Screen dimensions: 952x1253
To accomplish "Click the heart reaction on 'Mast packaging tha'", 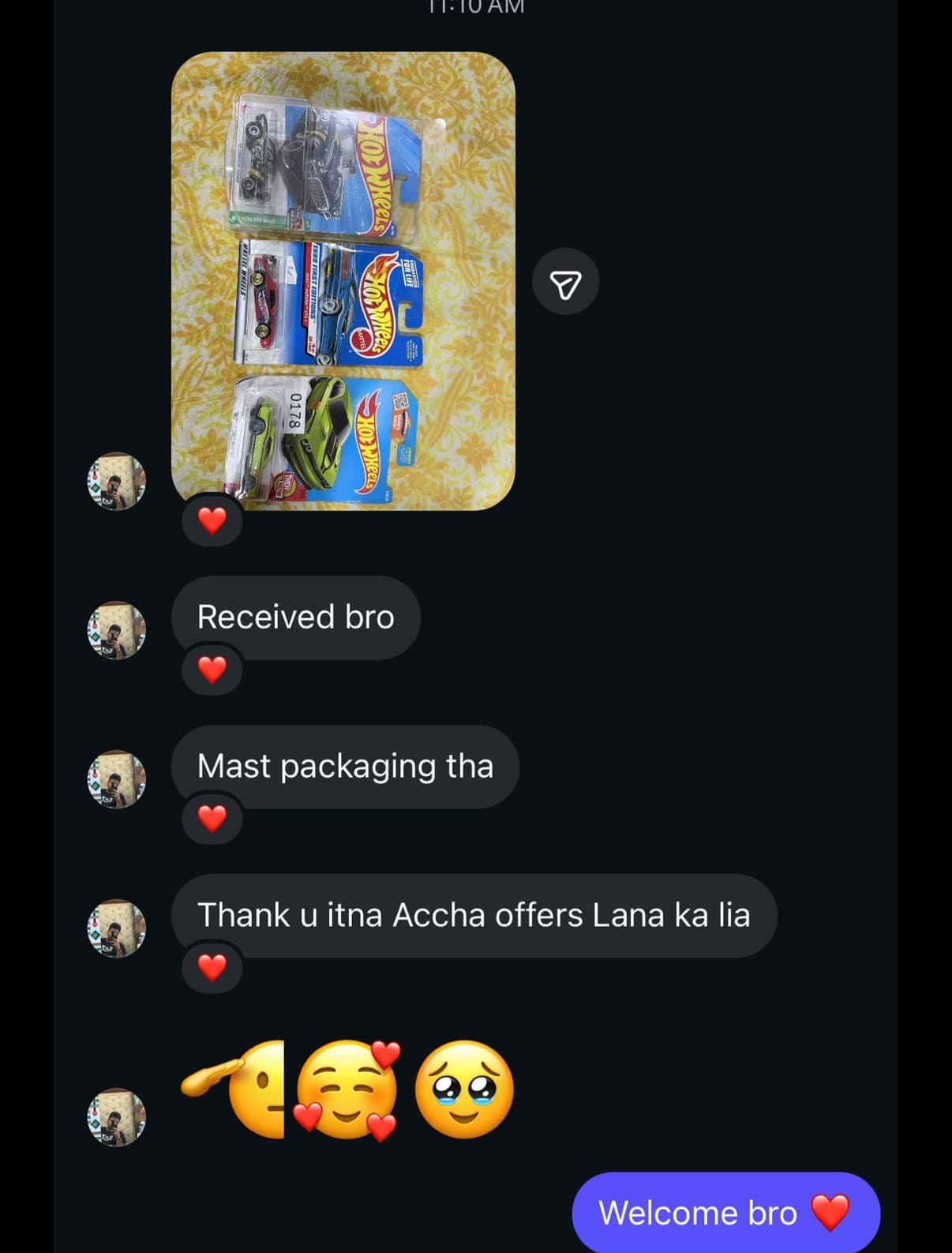I will [211, 819].
